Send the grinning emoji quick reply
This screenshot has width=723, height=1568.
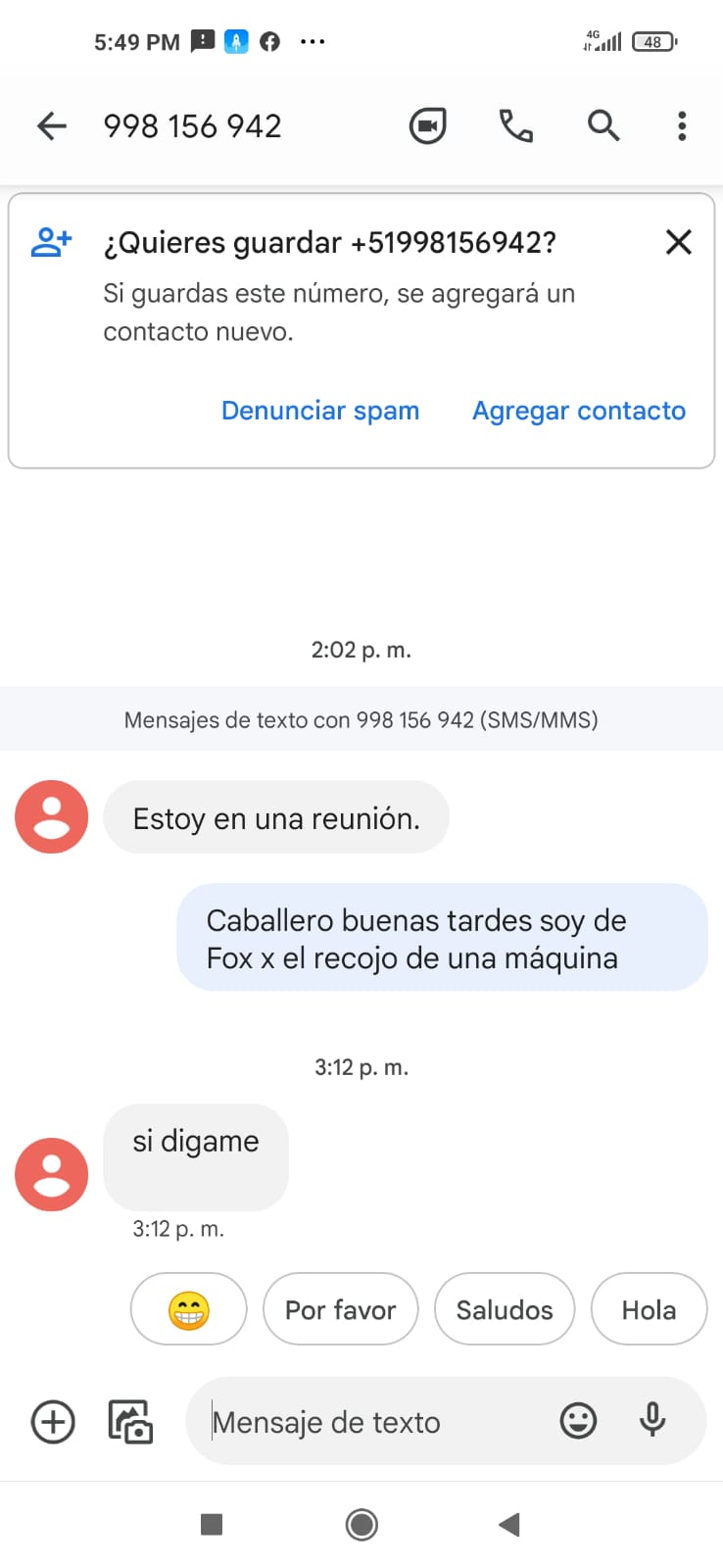[x=188, y=1309]
